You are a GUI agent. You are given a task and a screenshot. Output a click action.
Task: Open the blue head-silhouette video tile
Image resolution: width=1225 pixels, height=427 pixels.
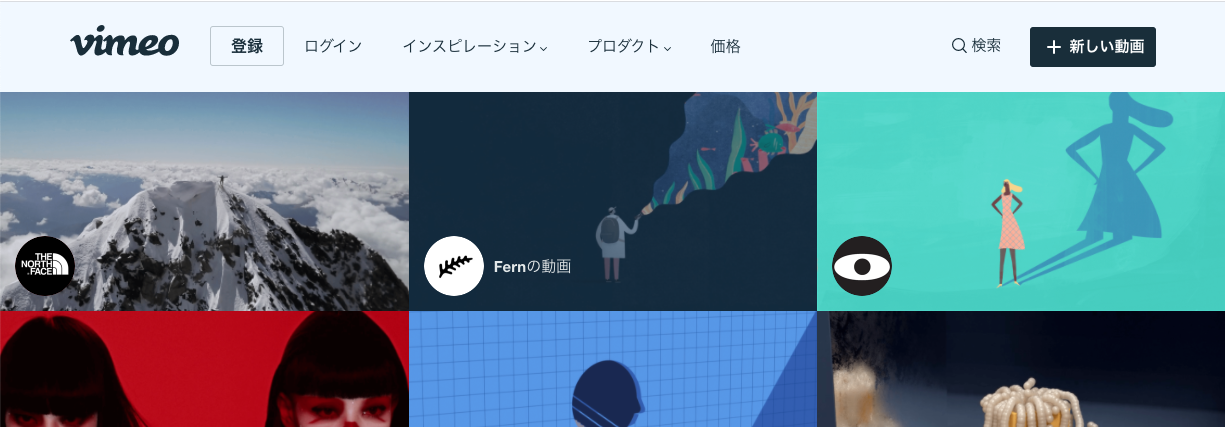612,369
